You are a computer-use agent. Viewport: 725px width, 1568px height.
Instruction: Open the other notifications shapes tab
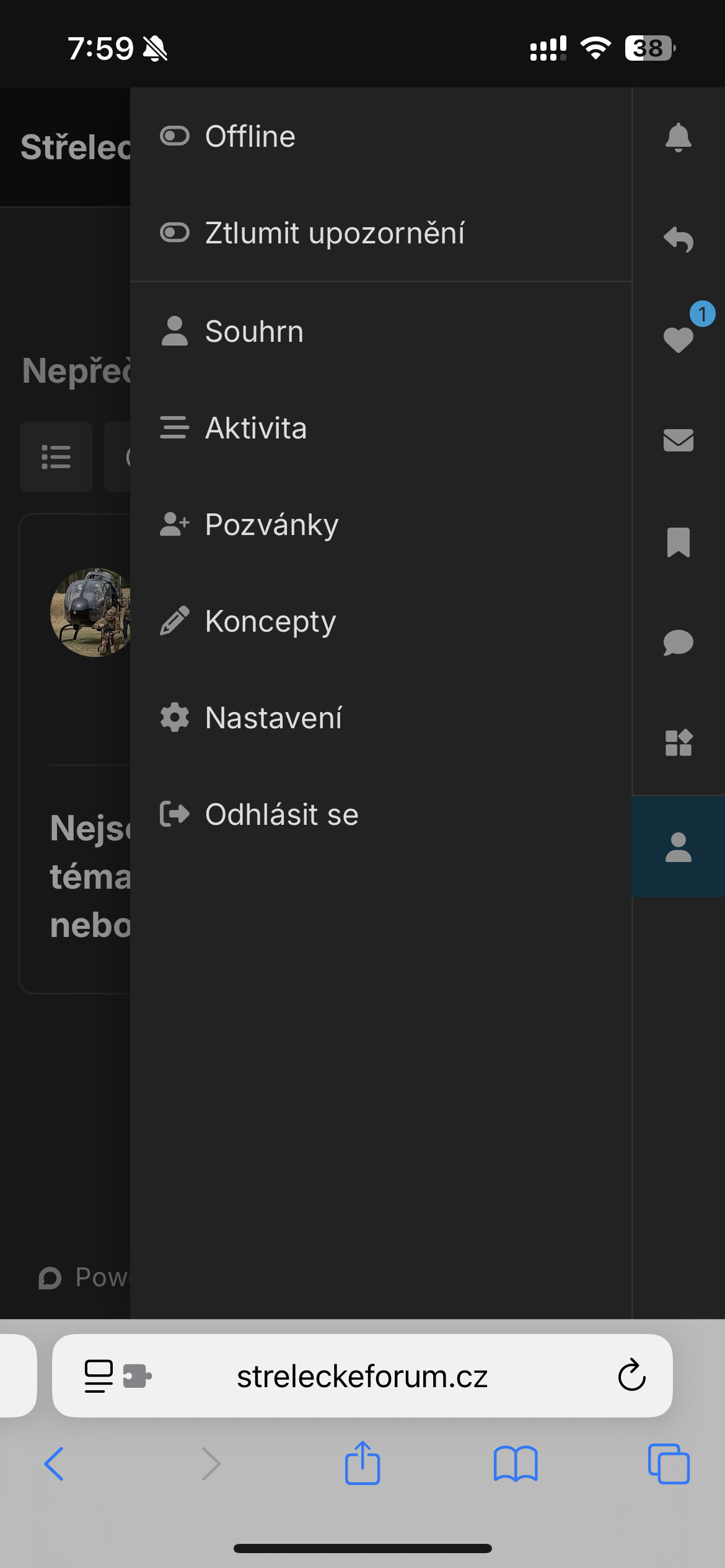point(679,743)
